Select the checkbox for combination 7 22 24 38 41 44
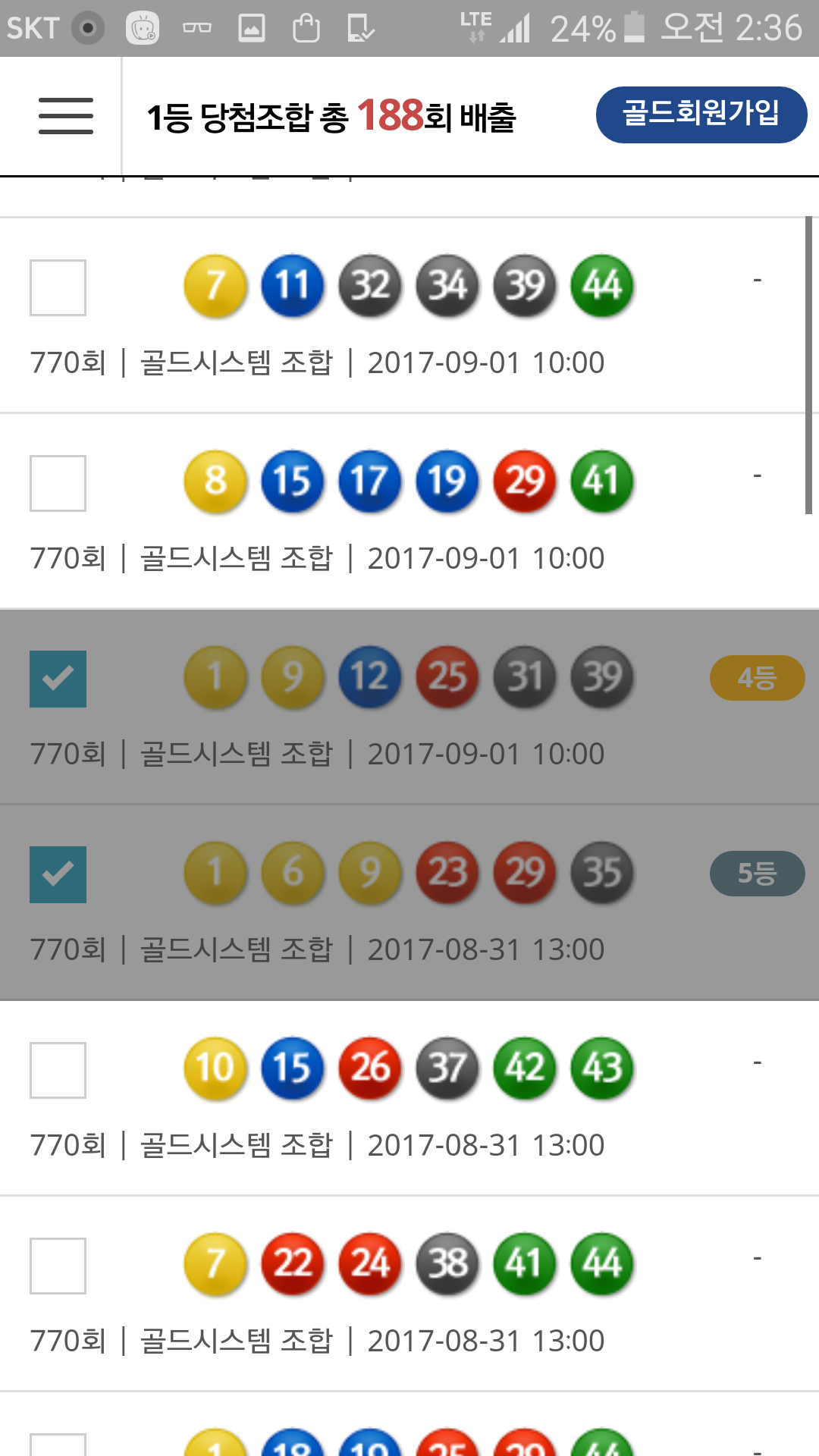This screenshot has height=1456, width=819. click(x=58, y=1266)
